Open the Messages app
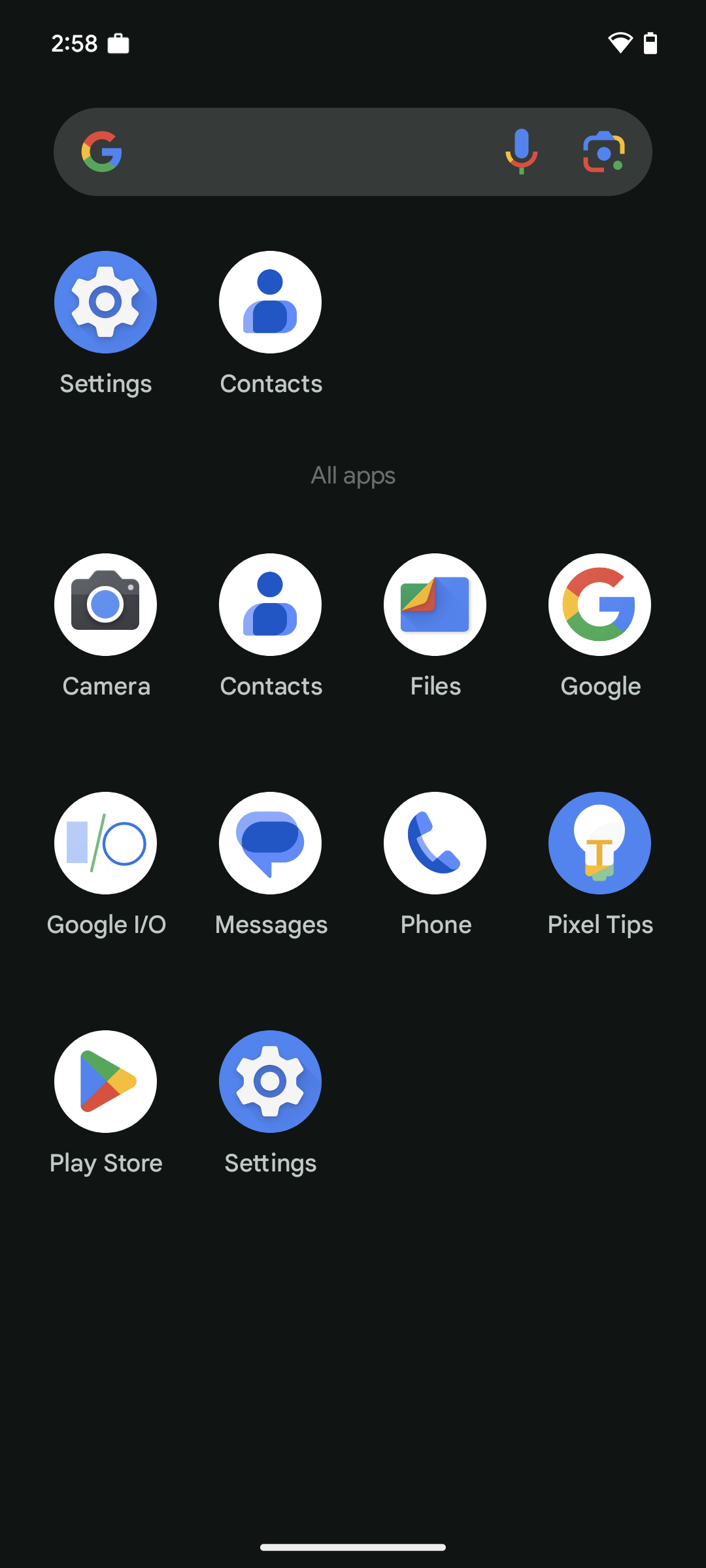 tap(271, 843)
